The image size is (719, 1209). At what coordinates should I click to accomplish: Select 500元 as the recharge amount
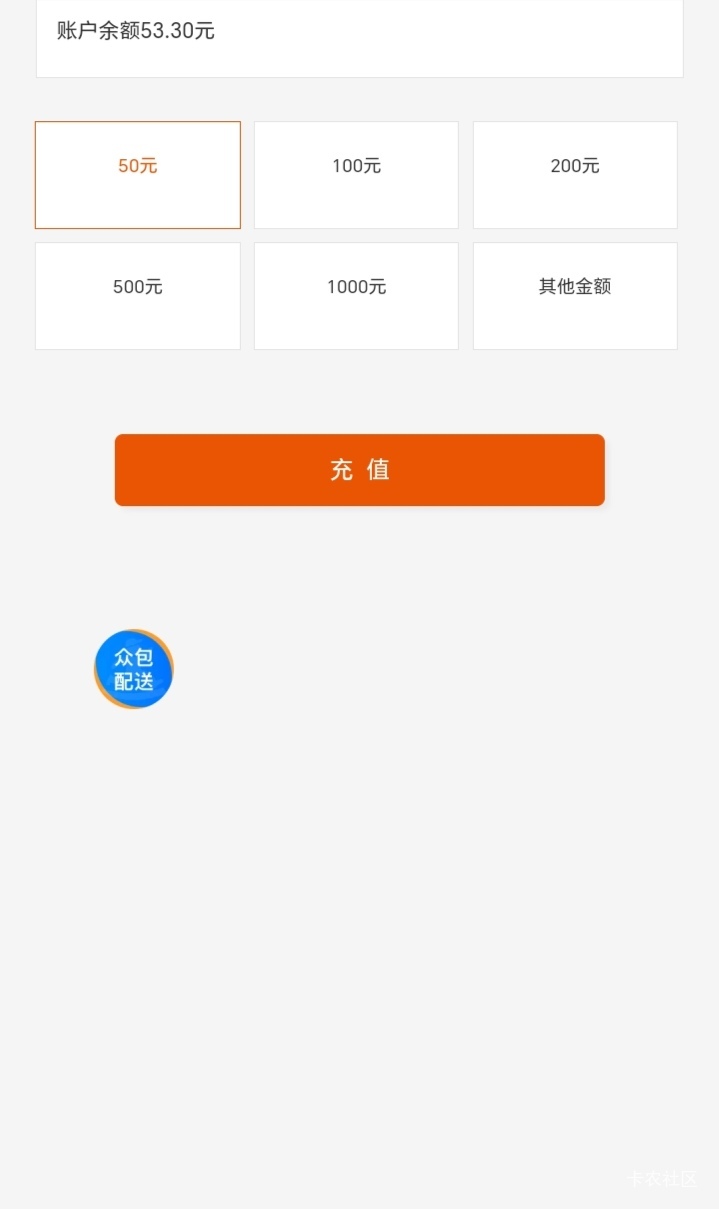click(x=138, y=296)
